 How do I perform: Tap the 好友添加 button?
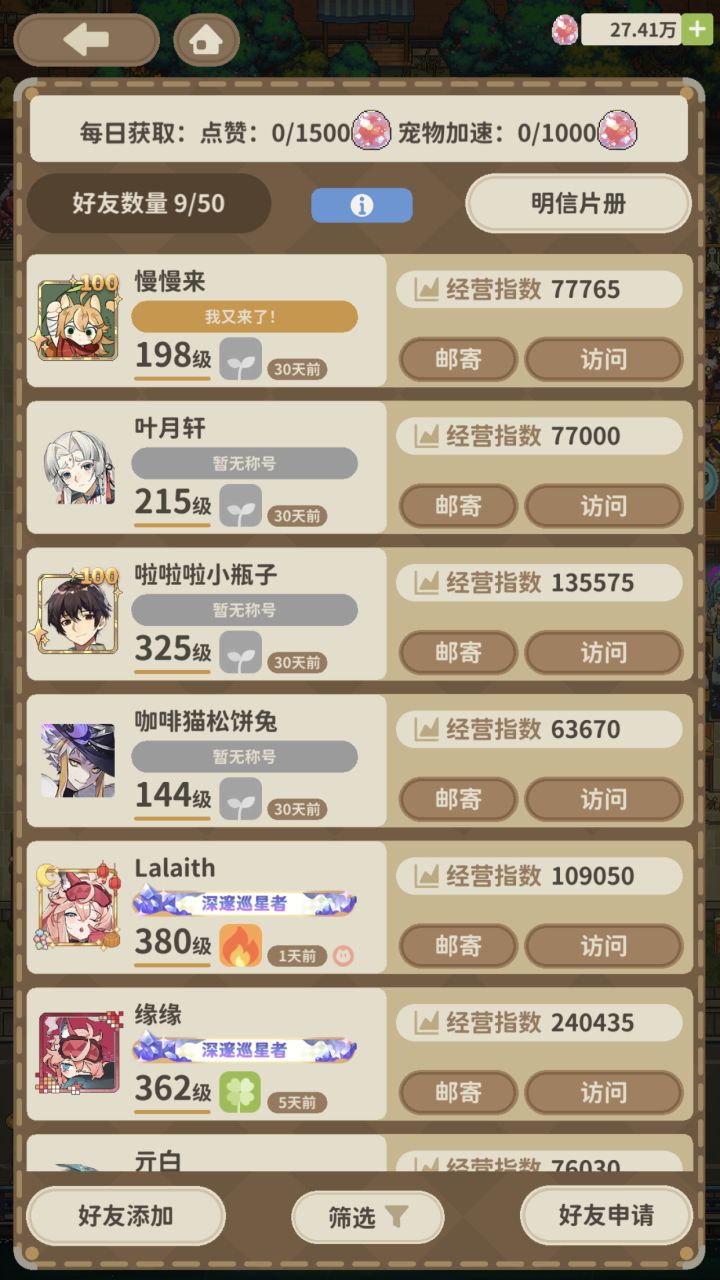(125, 1216)
